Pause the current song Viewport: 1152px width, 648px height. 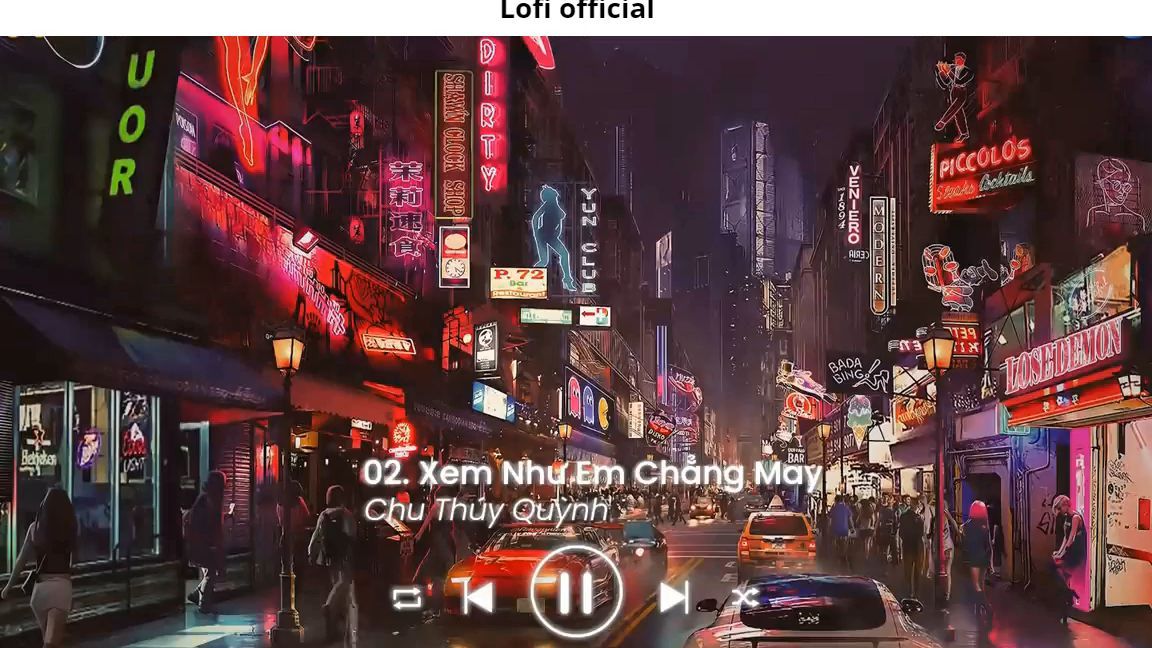point(576,592)
